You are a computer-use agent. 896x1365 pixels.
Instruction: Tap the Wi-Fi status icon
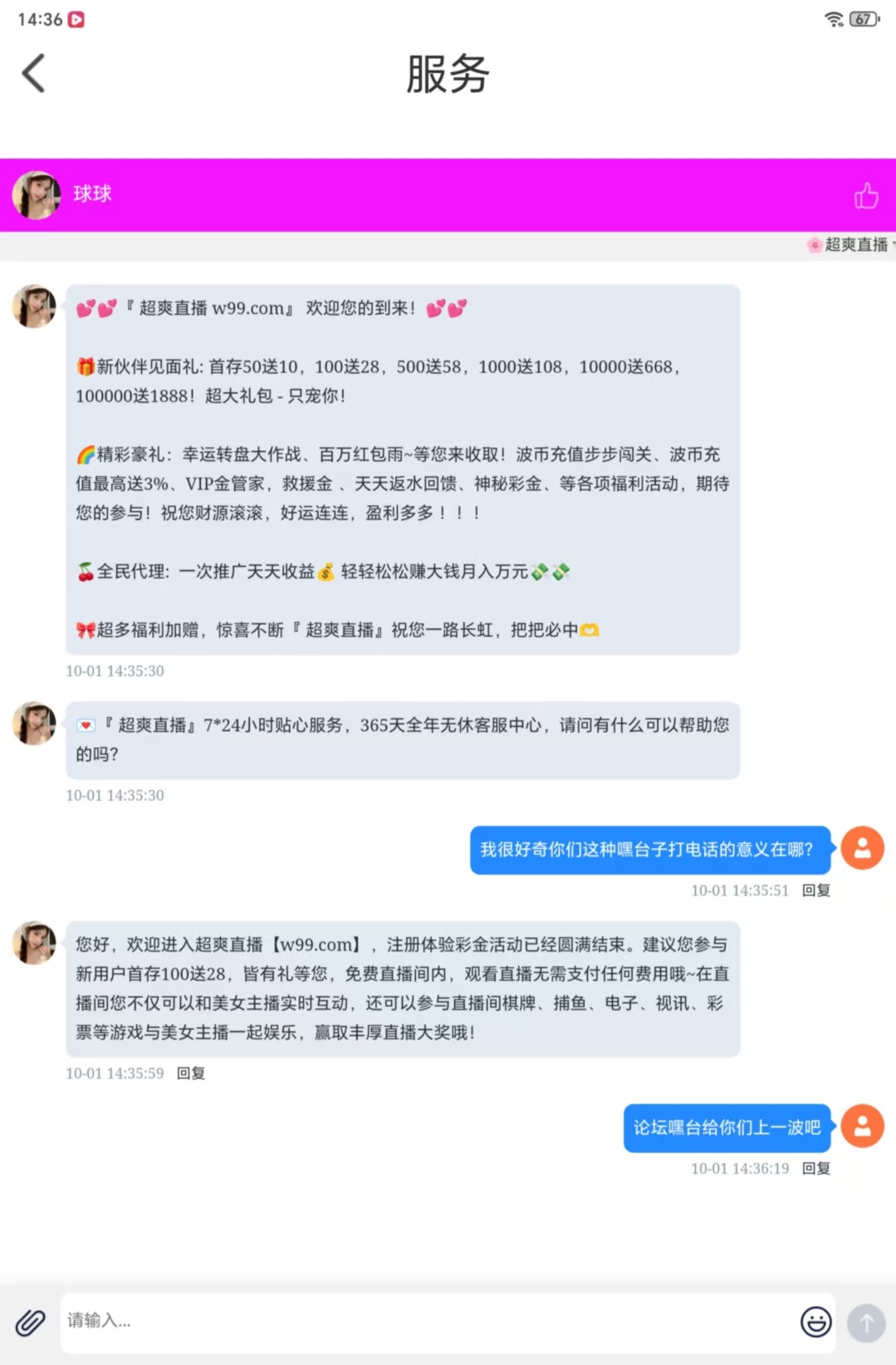coord(832,18)
